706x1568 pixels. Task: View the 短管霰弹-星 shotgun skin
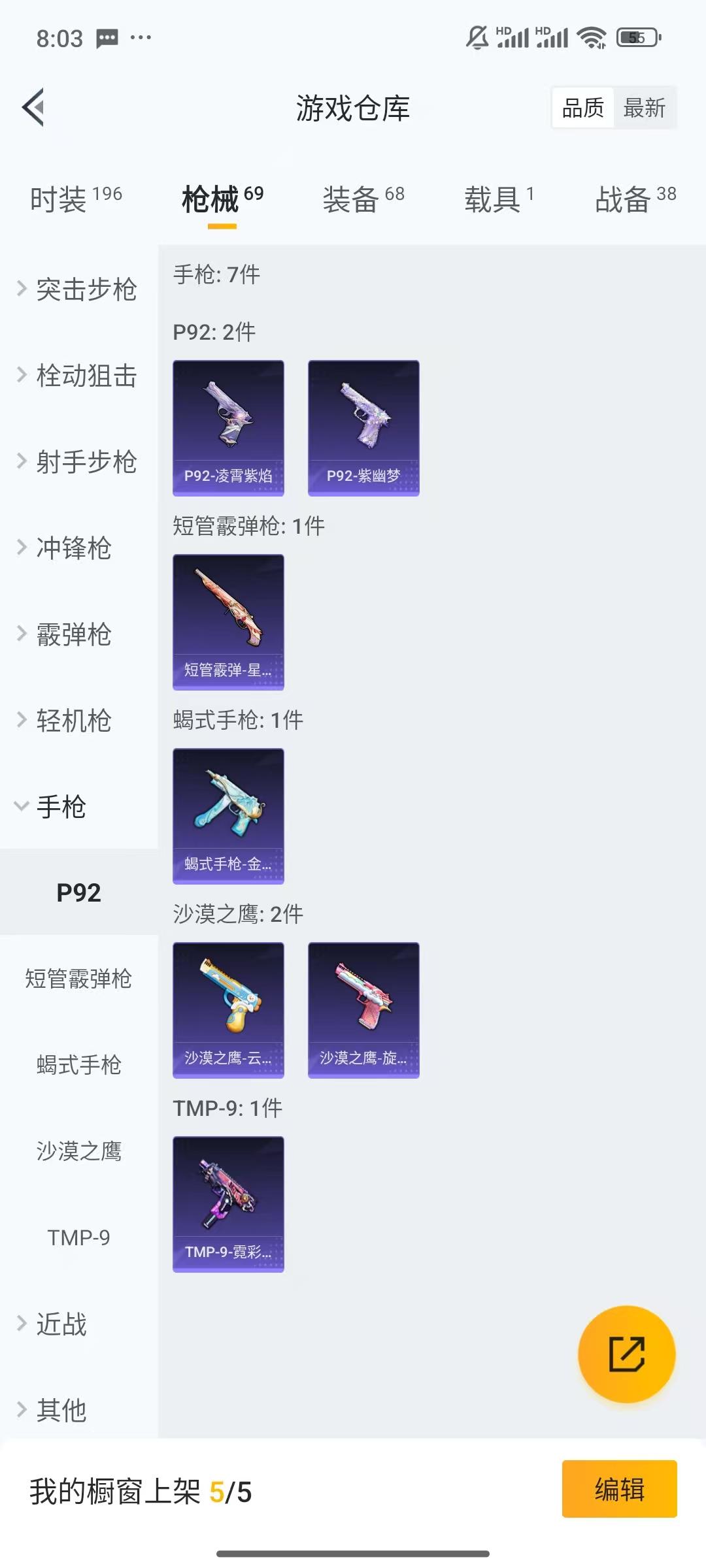228,622
